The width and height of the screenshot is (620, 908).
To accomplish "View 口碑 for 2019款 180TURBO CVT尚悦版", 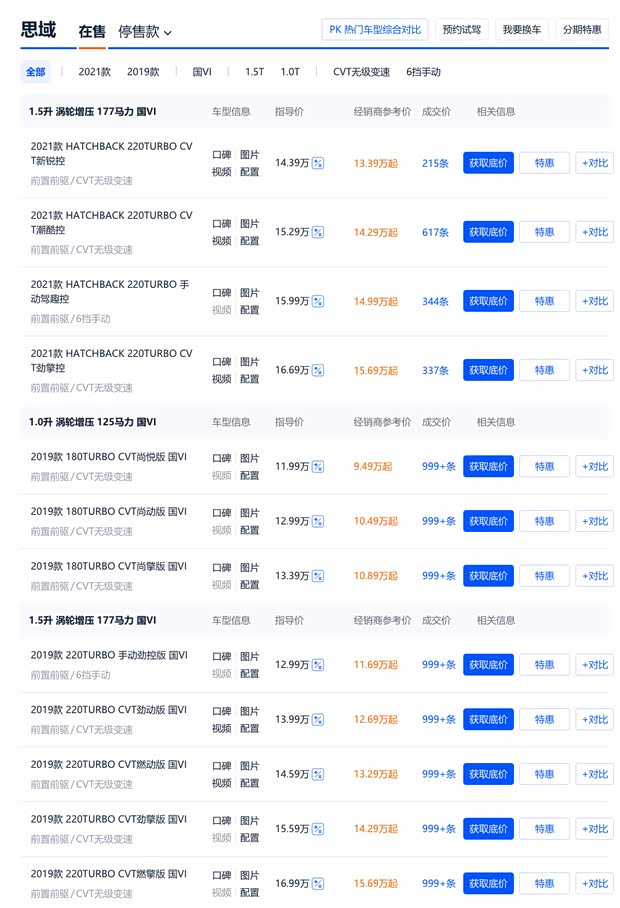I will click(x=221, y=458).
